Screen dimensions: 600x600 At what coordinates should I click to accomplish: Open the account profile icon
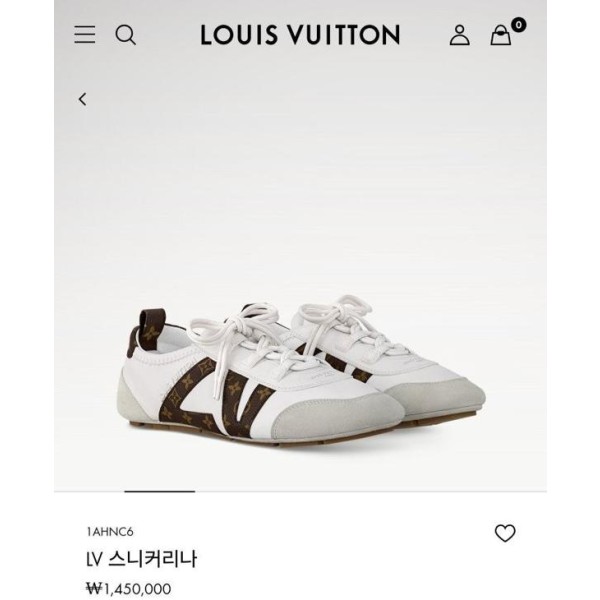459,35
